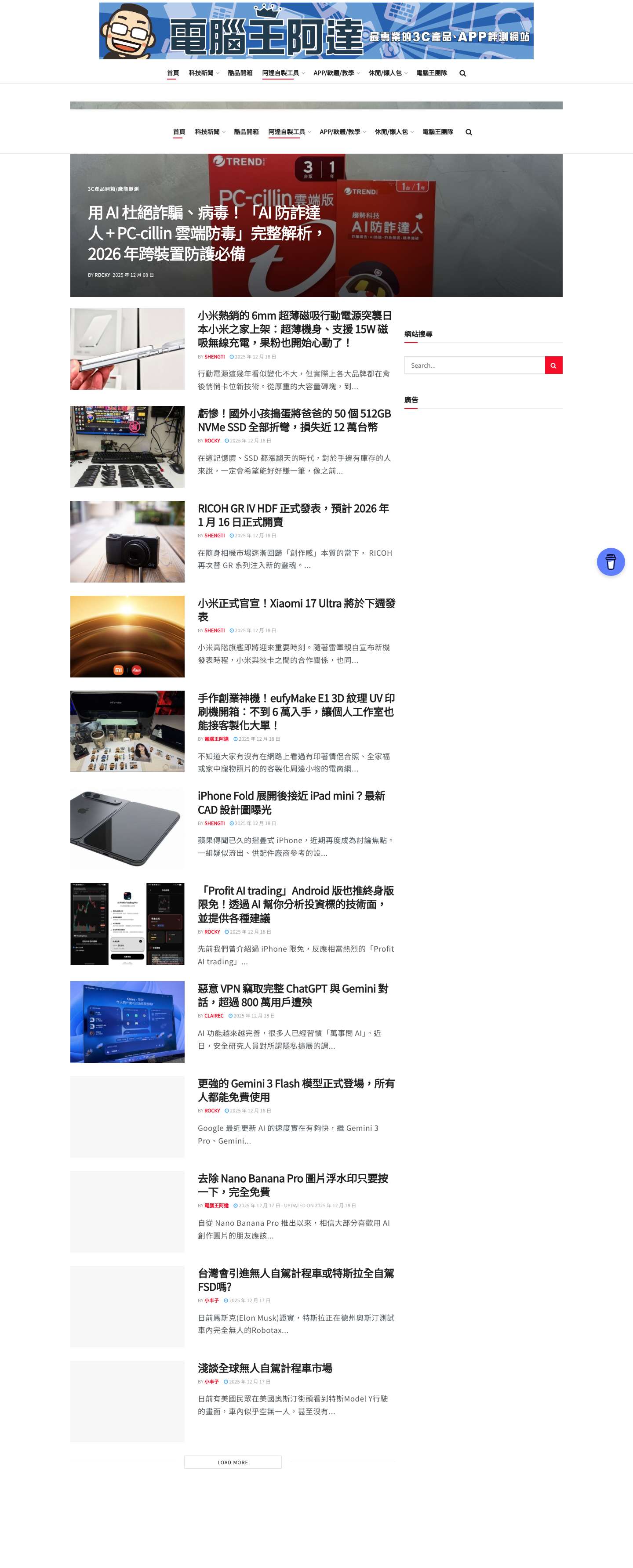The image size is (633, 1568).
Task: Select the 酷品開箱 menu item
Action: 241,73
